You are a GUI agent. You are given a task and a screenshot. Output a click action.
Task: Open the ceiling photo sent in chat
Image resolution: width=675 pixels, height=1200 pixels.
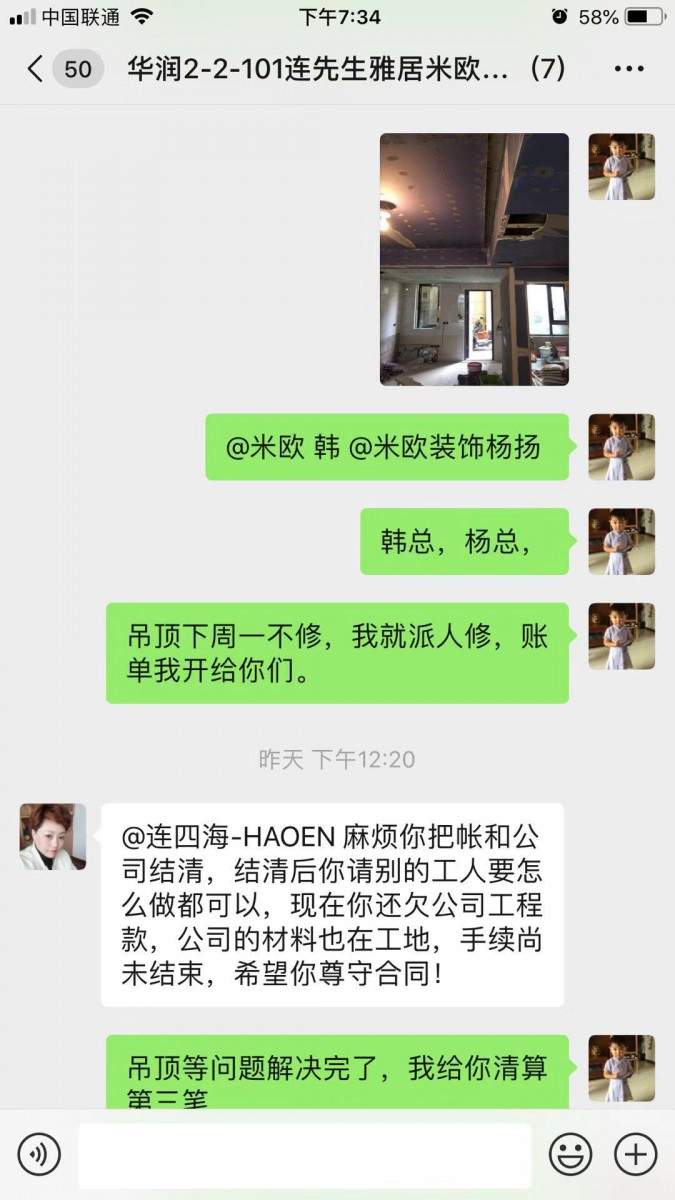[474, 259]
